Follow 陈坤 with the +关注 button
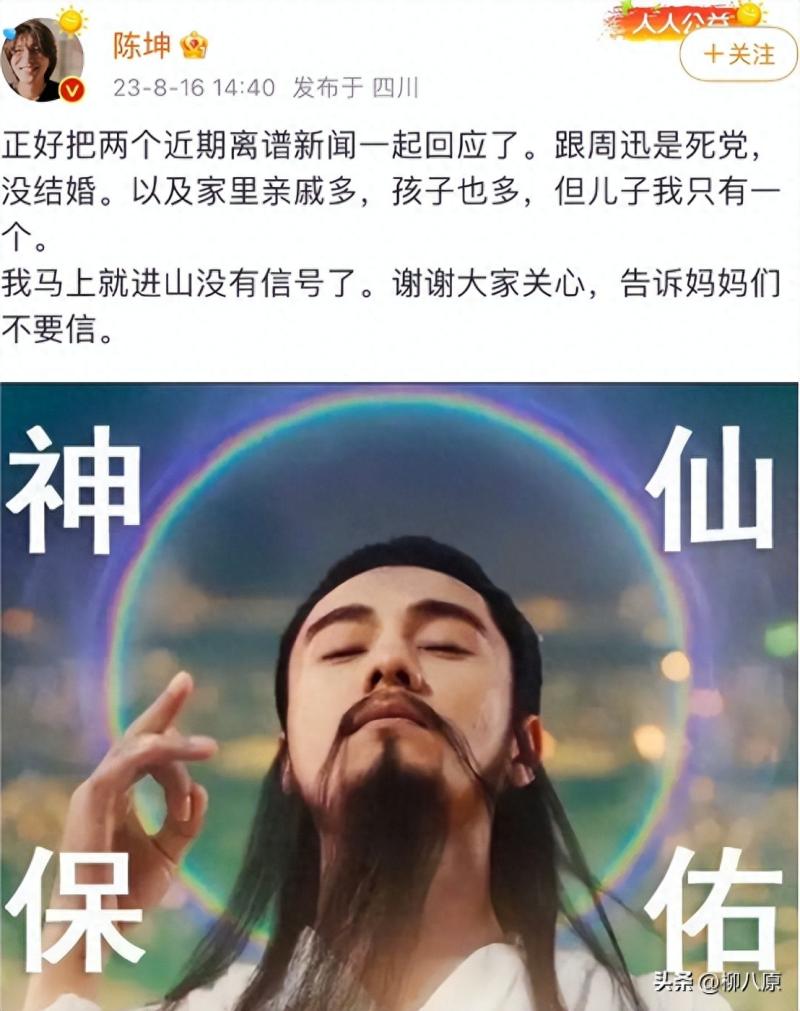This screenshot has height=1011, width=800. pyautogui.click(x=738, y=54)
